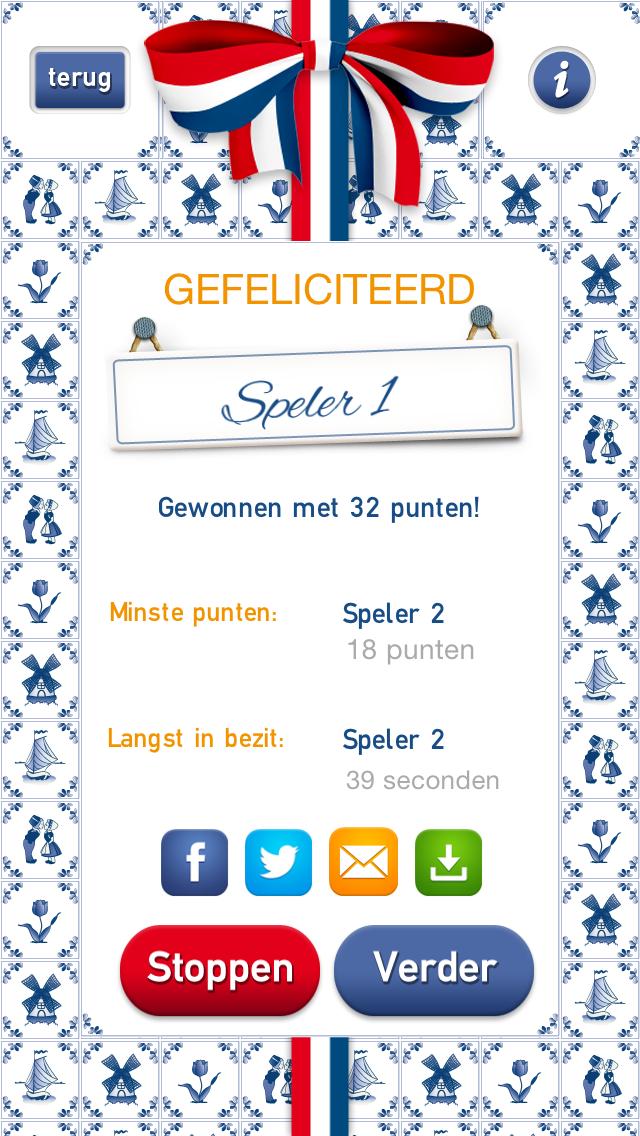
Task: Send the result by email
Action: coord(363,862)
